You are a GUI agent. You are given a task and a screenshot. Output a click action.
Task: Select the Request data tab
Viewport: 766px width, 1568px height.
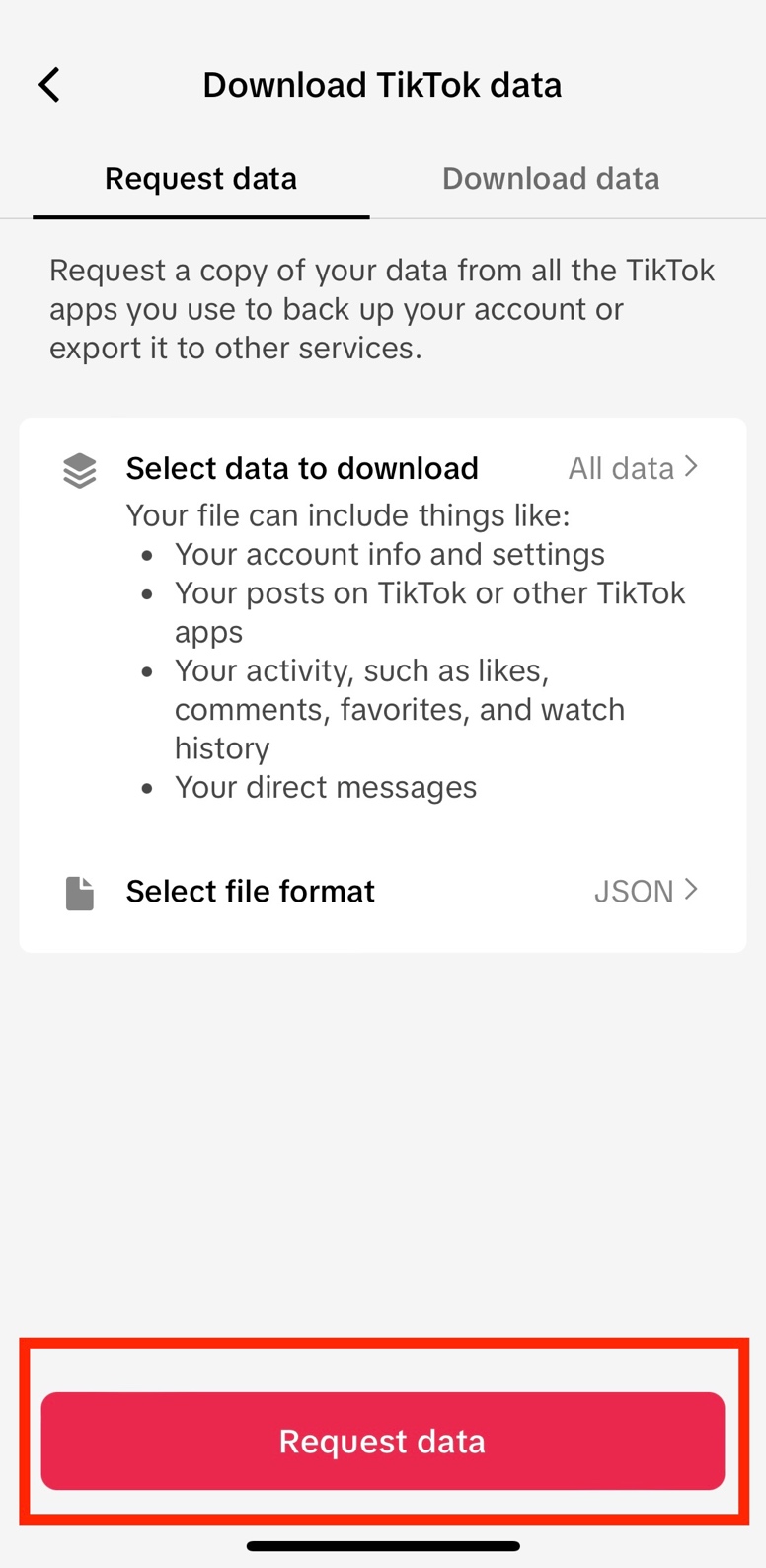tap(200, 178)
